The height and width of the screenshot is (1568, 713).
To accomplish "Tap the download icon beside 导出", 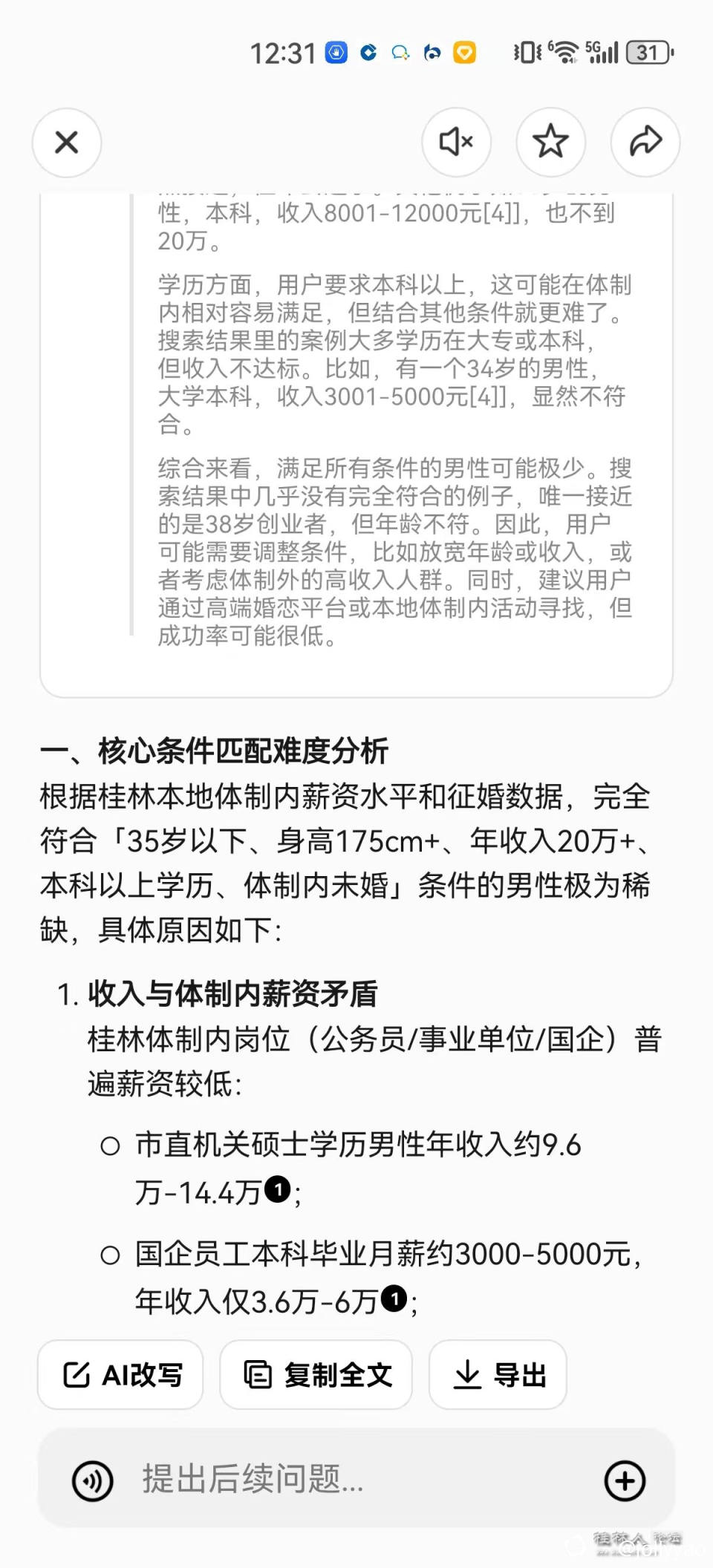I will click(468, 1374).
